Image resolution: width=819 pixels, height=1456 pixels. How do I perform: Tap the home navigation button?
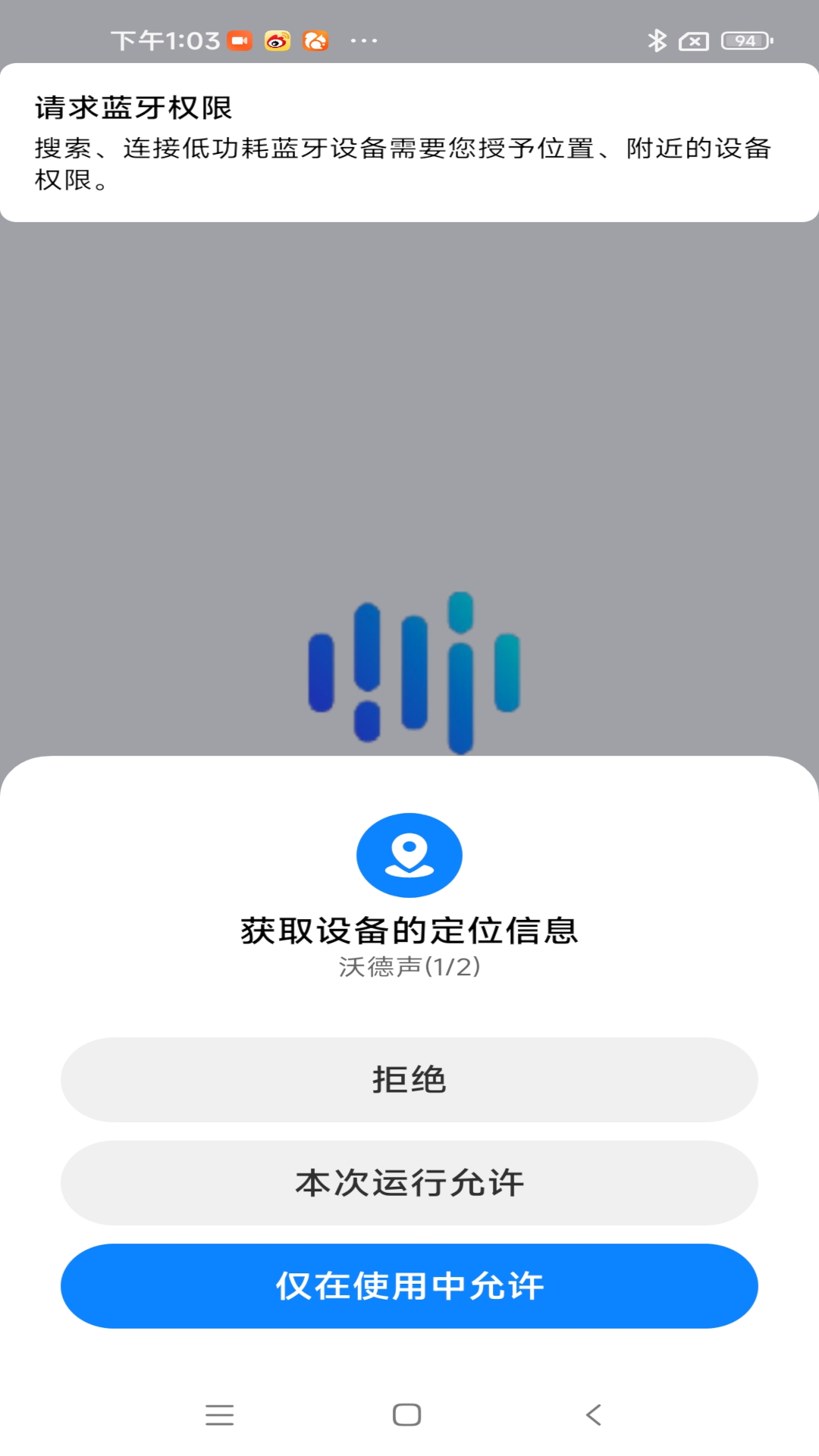408,1414
